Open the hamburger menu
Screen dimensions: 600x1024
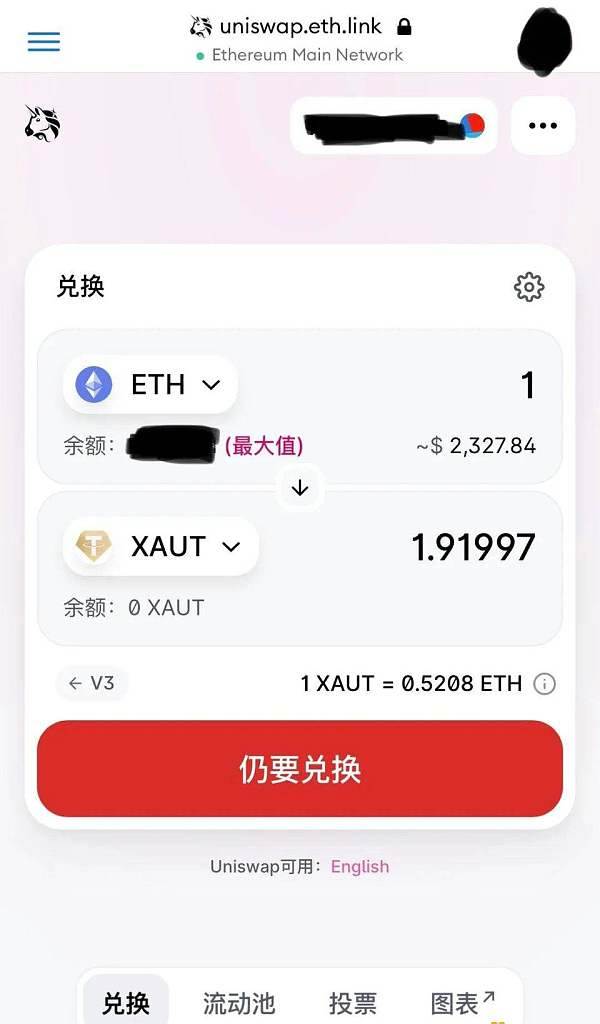44,41
